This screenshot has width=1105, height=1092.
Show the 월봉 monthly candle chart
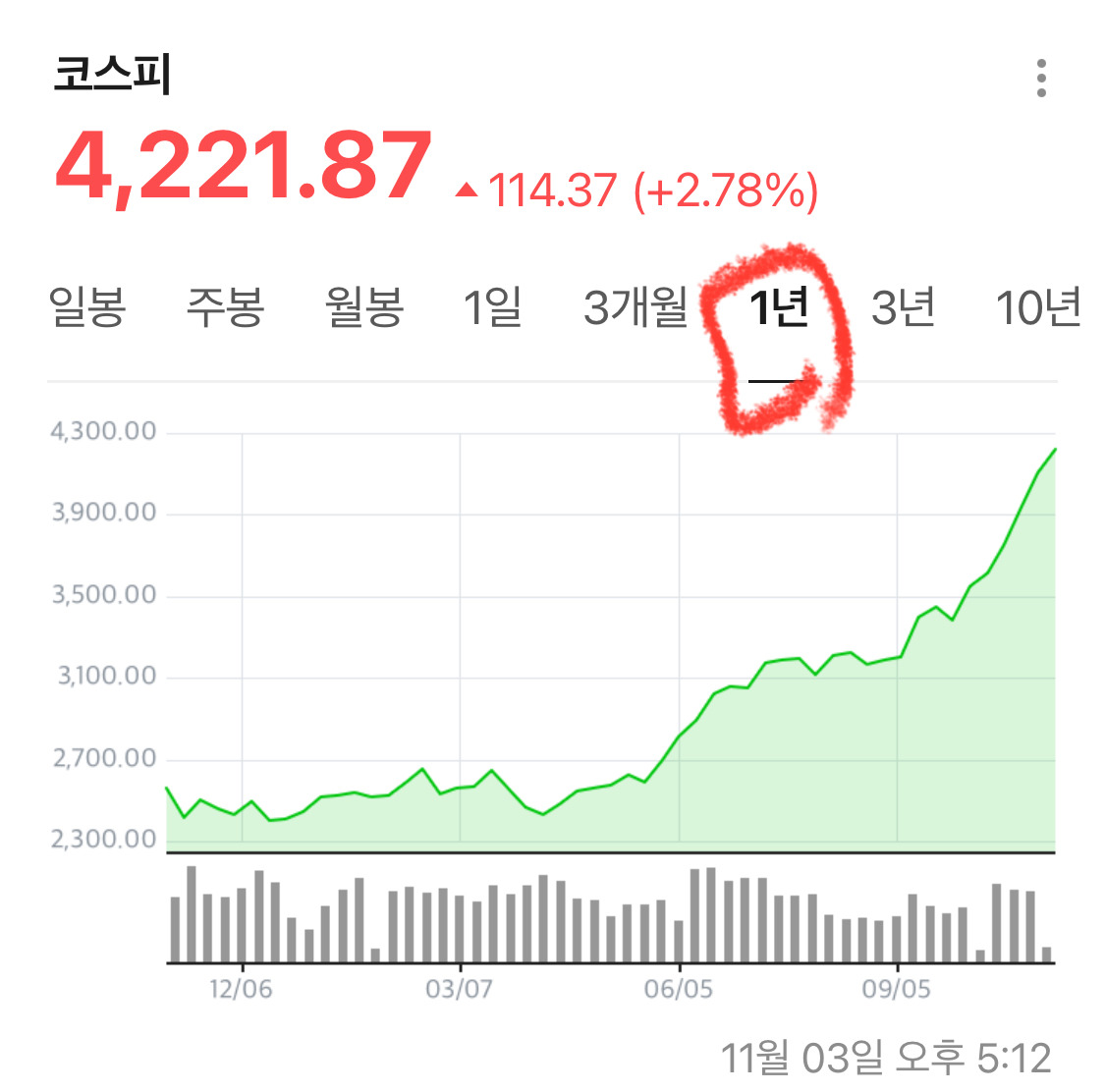click(364, 307)
